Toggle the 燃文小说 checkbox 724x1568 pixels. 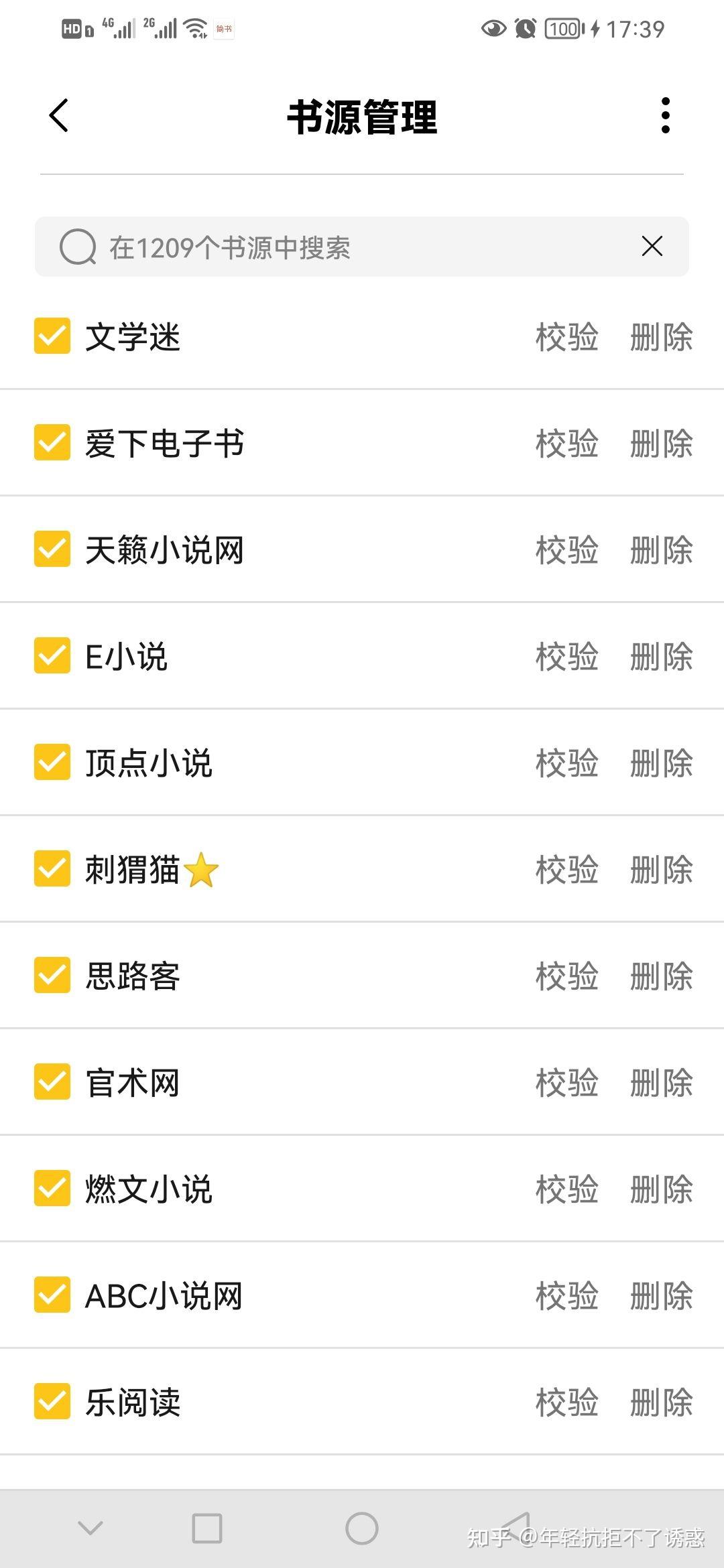pyautogui.click(x=52, y=1188)
